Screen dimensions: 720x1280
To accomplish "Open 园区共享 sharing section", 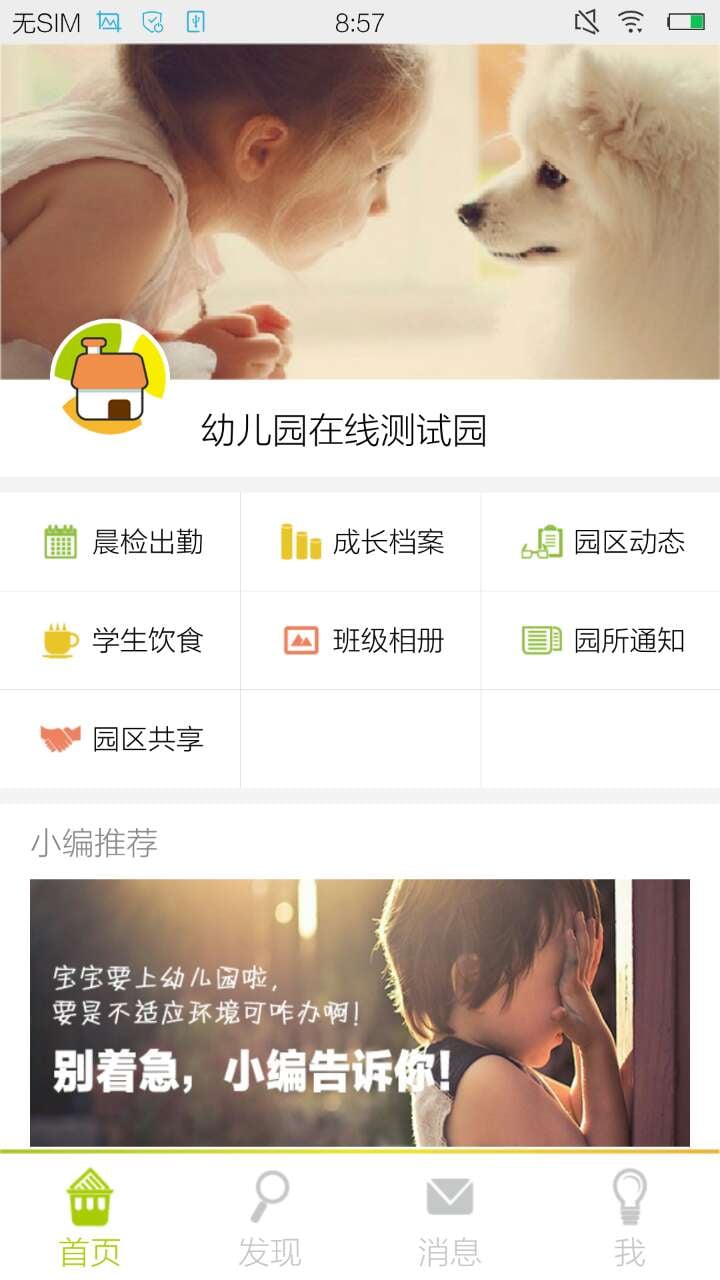I will tap(120, 739).
